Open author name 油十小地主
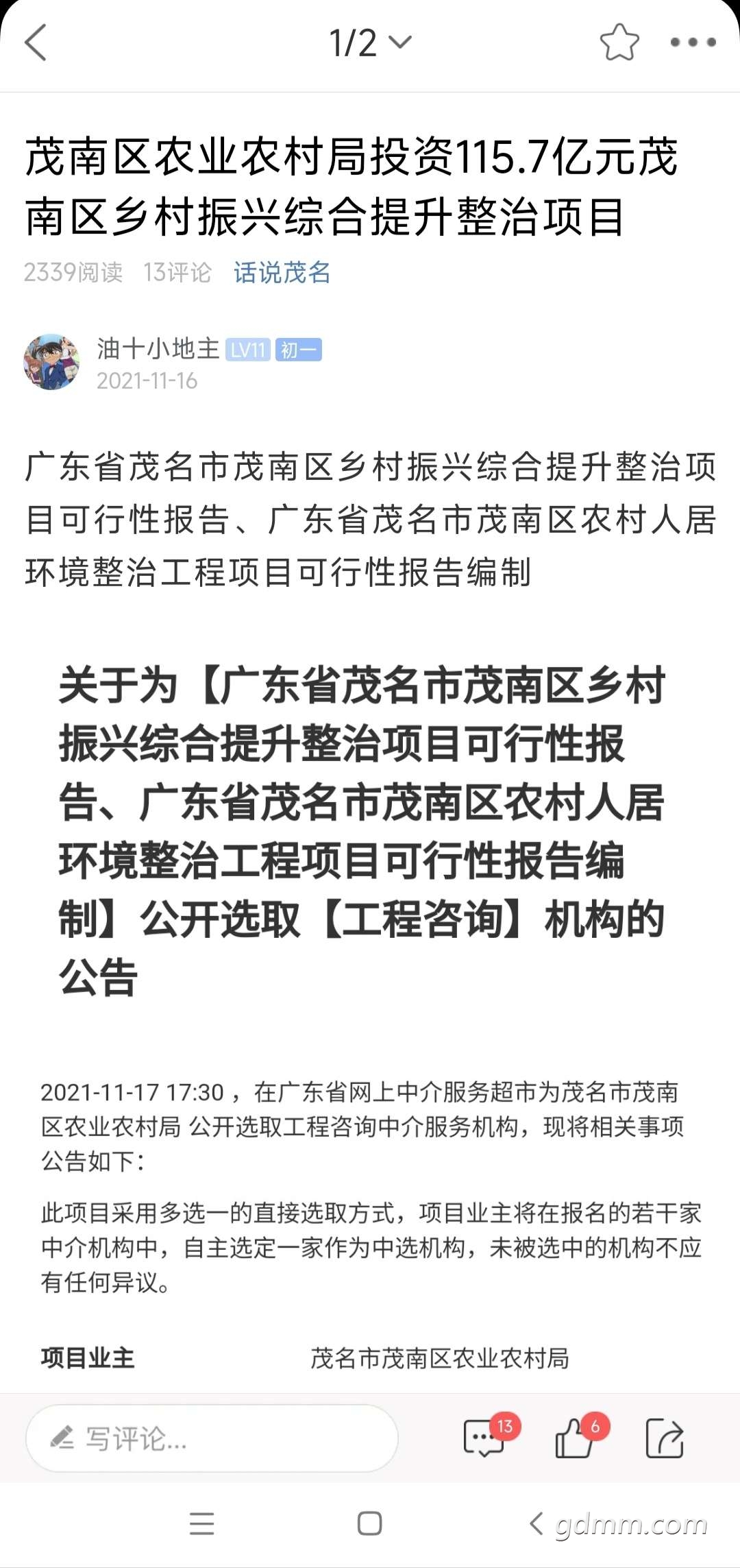 coord(158,349)
